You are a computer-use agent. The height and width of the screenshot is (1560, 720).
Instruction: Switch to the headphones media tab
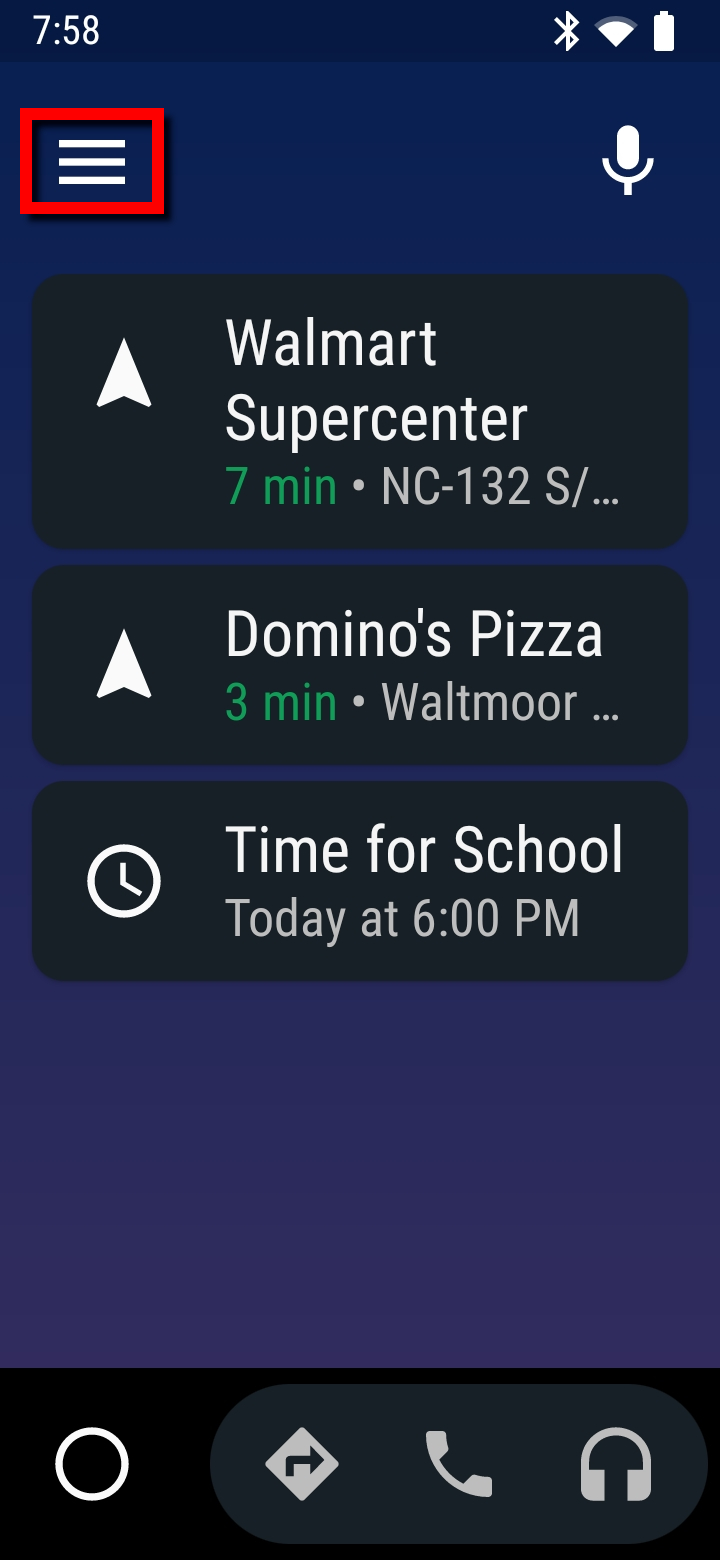[x=616, y=1465]
